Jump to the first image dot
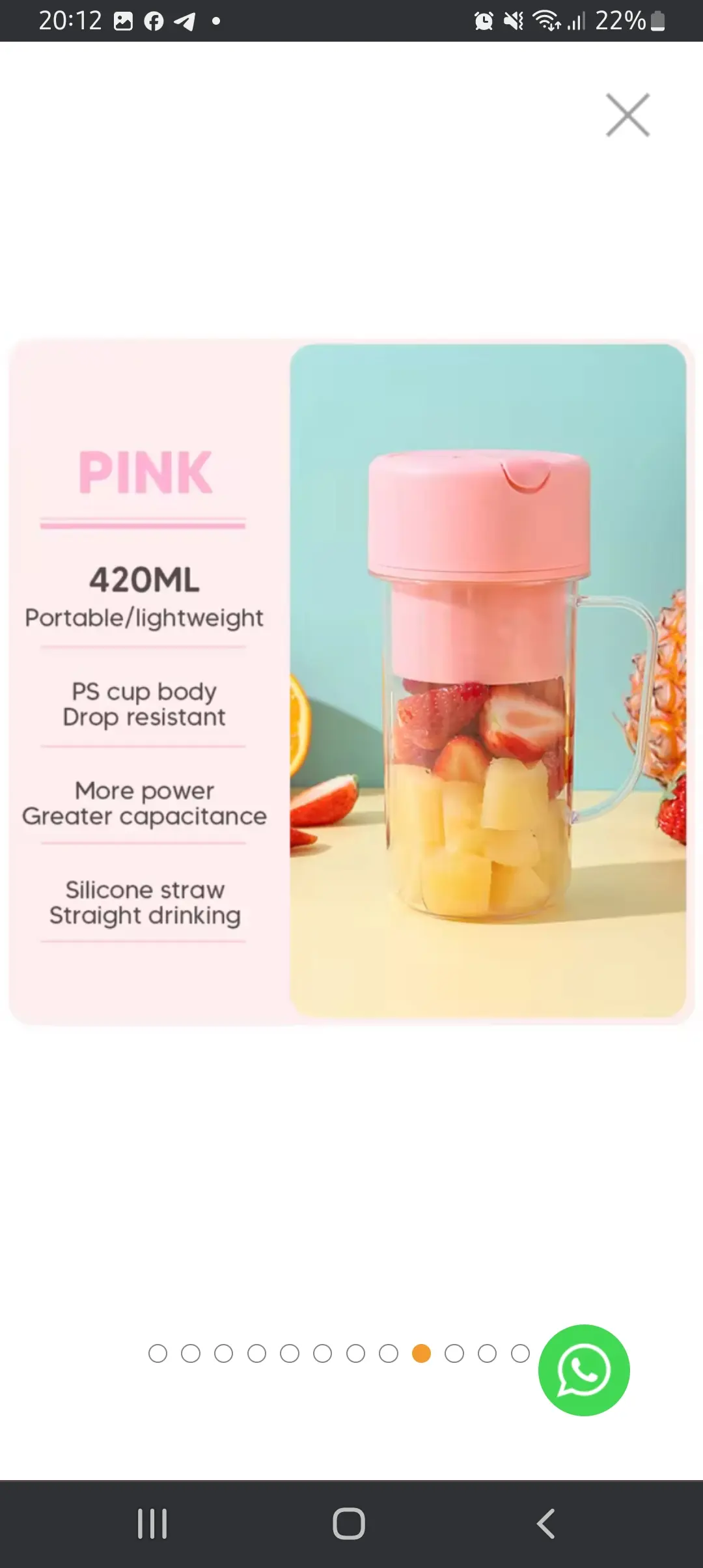 pyautogui.click(x=158, y=1354)
